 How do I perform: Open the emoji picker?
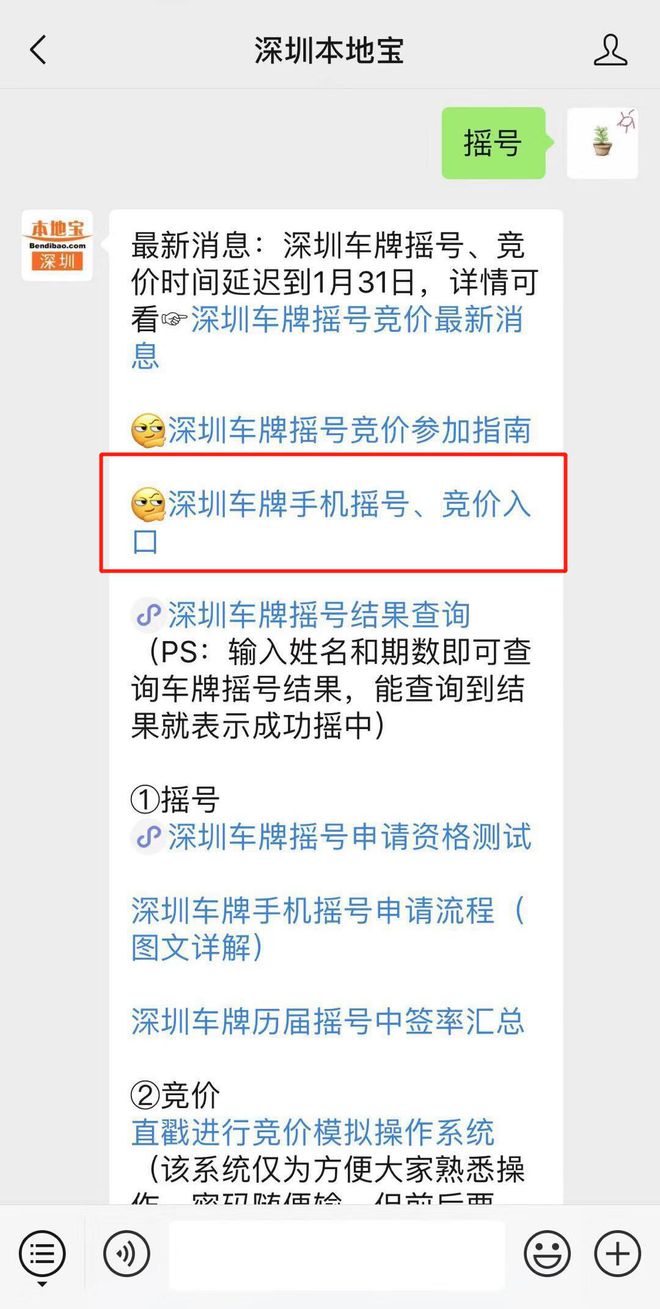point(547,1254)
